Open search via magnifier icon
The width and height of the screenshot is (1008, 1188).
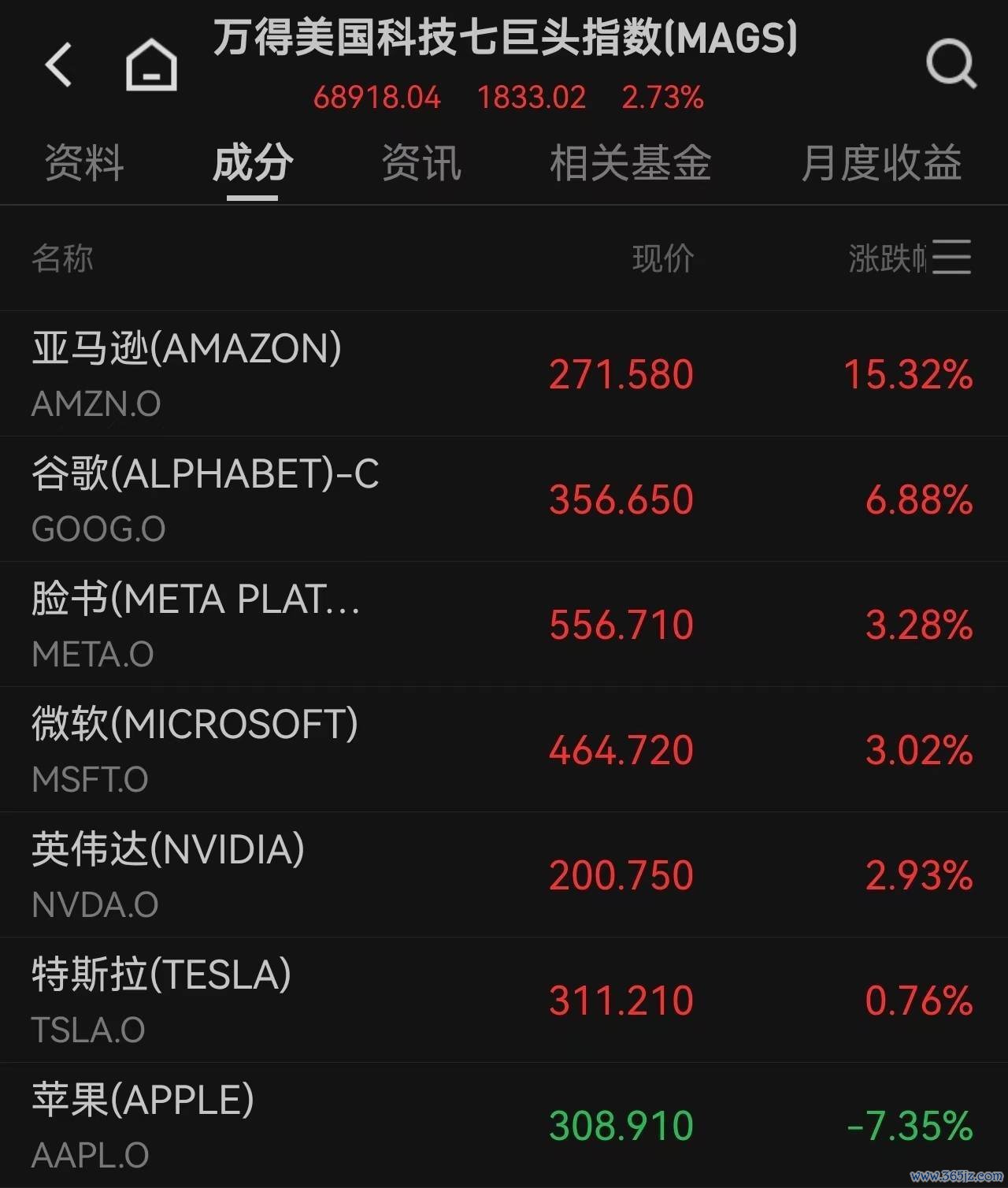951,64
